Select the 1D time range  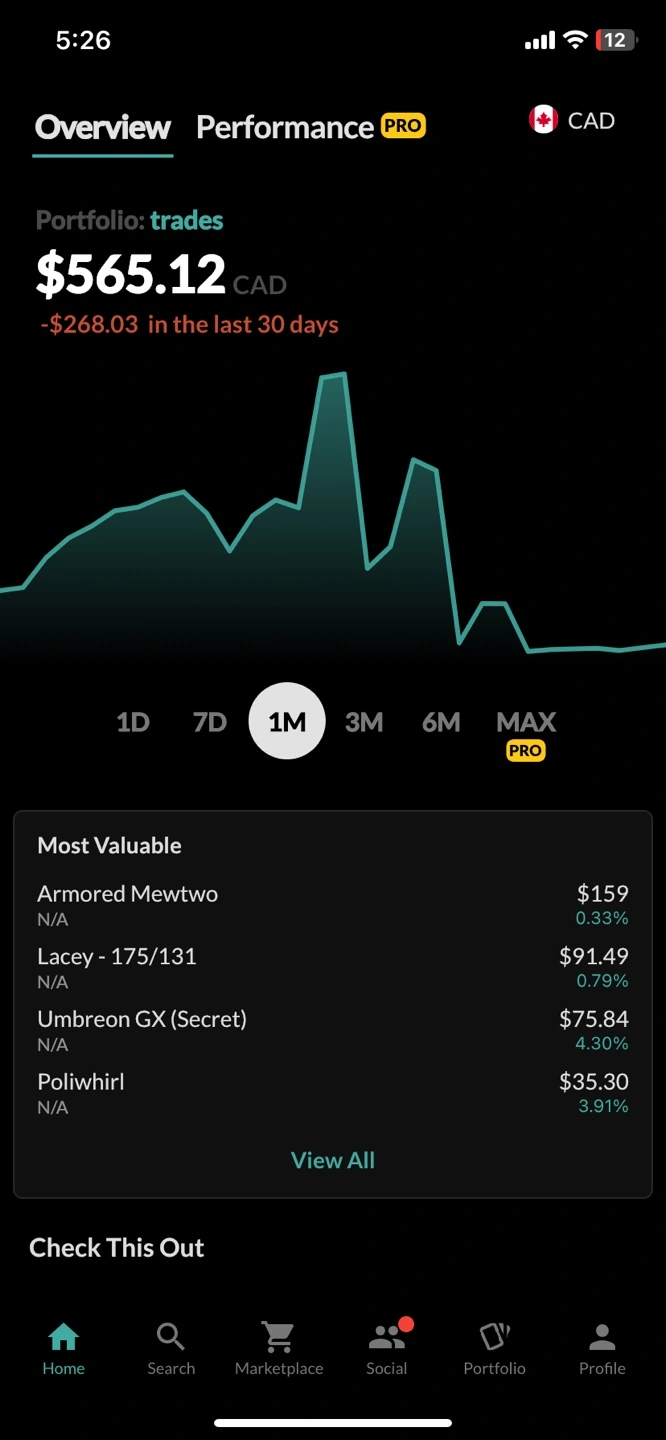(133, 722)
